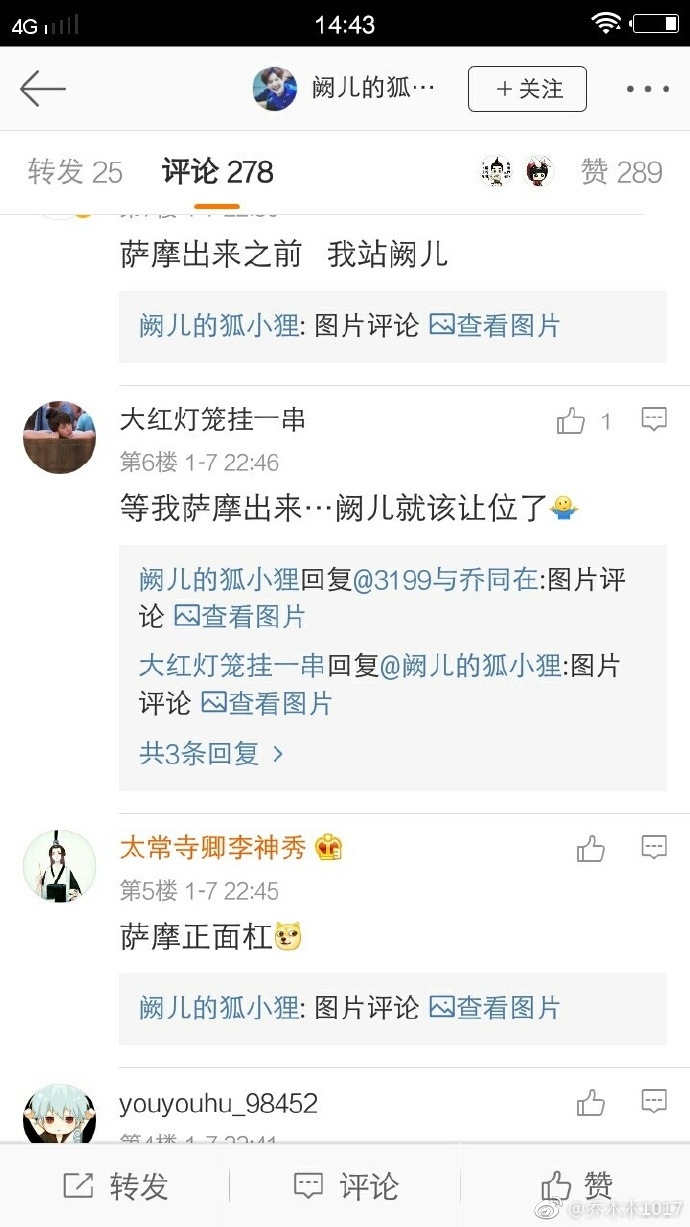Tap the +关注 follow button
Viewport: 690px width, 1227px height.
pyautogui.click(x=527, y=89)
